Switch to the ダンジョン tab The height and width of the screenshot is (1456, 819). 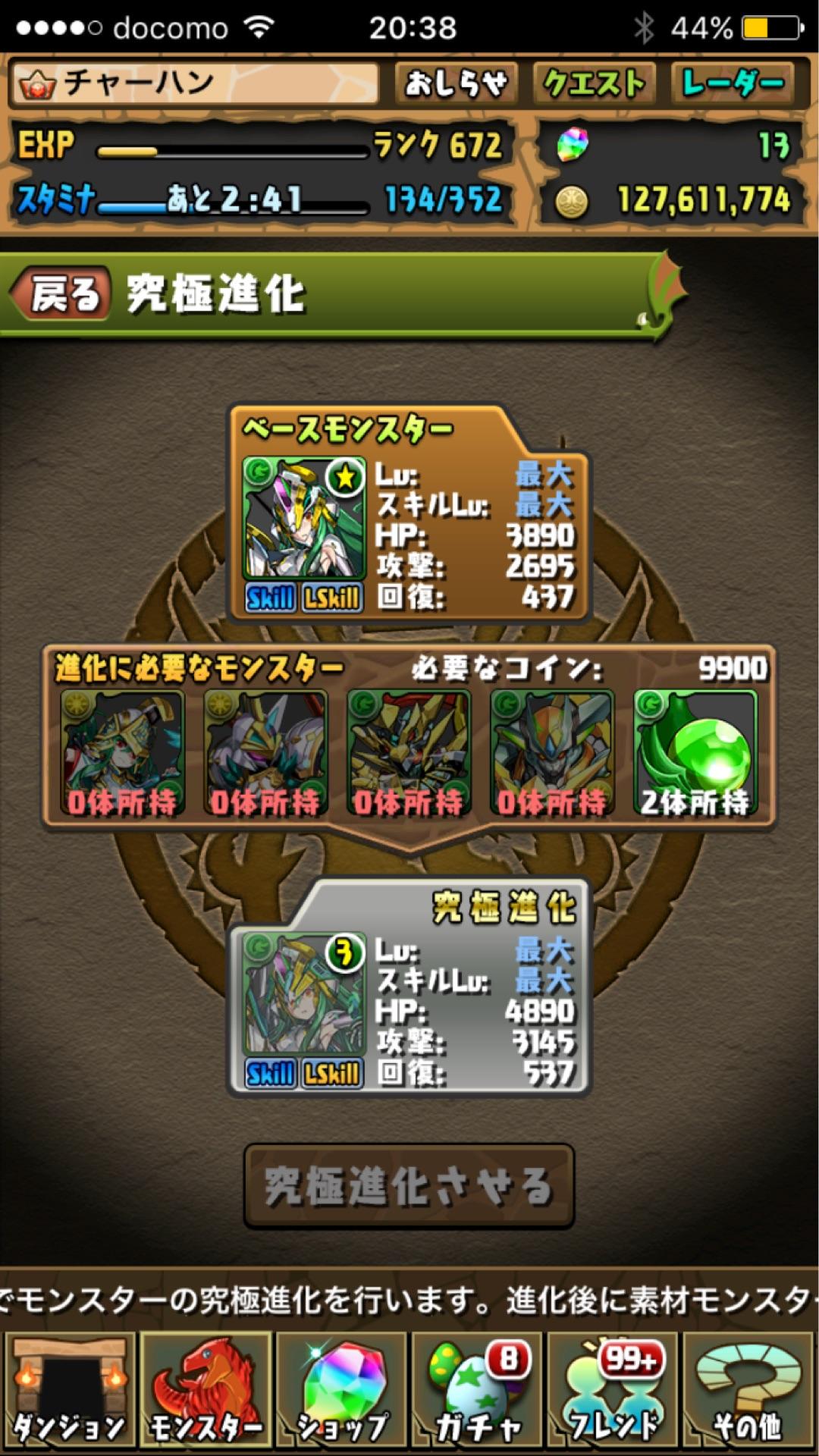click(70, 1390)
